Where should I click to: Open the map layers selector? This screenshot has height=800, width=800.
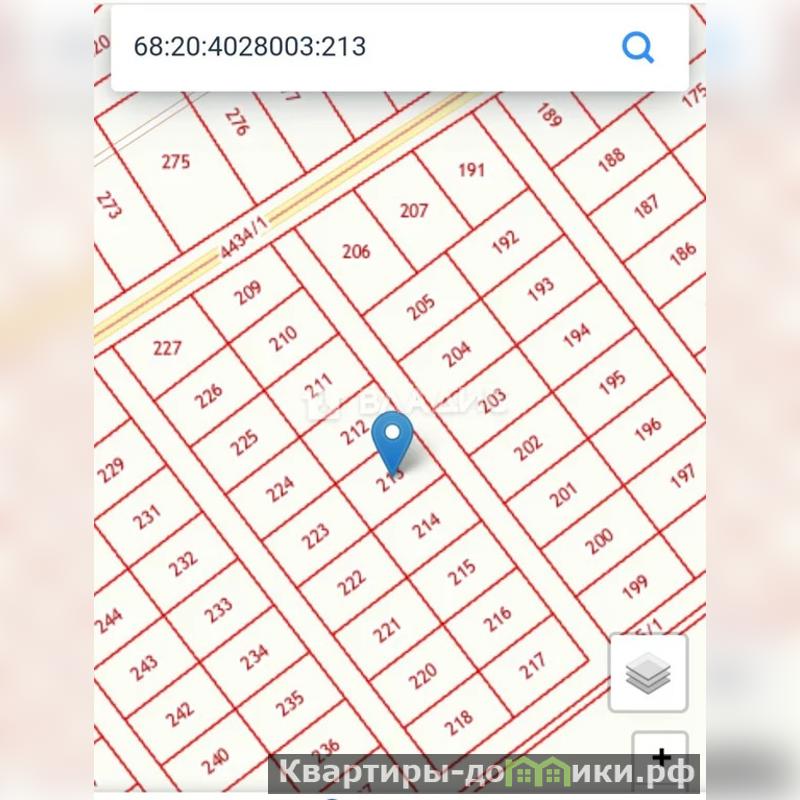click(647, 674)
